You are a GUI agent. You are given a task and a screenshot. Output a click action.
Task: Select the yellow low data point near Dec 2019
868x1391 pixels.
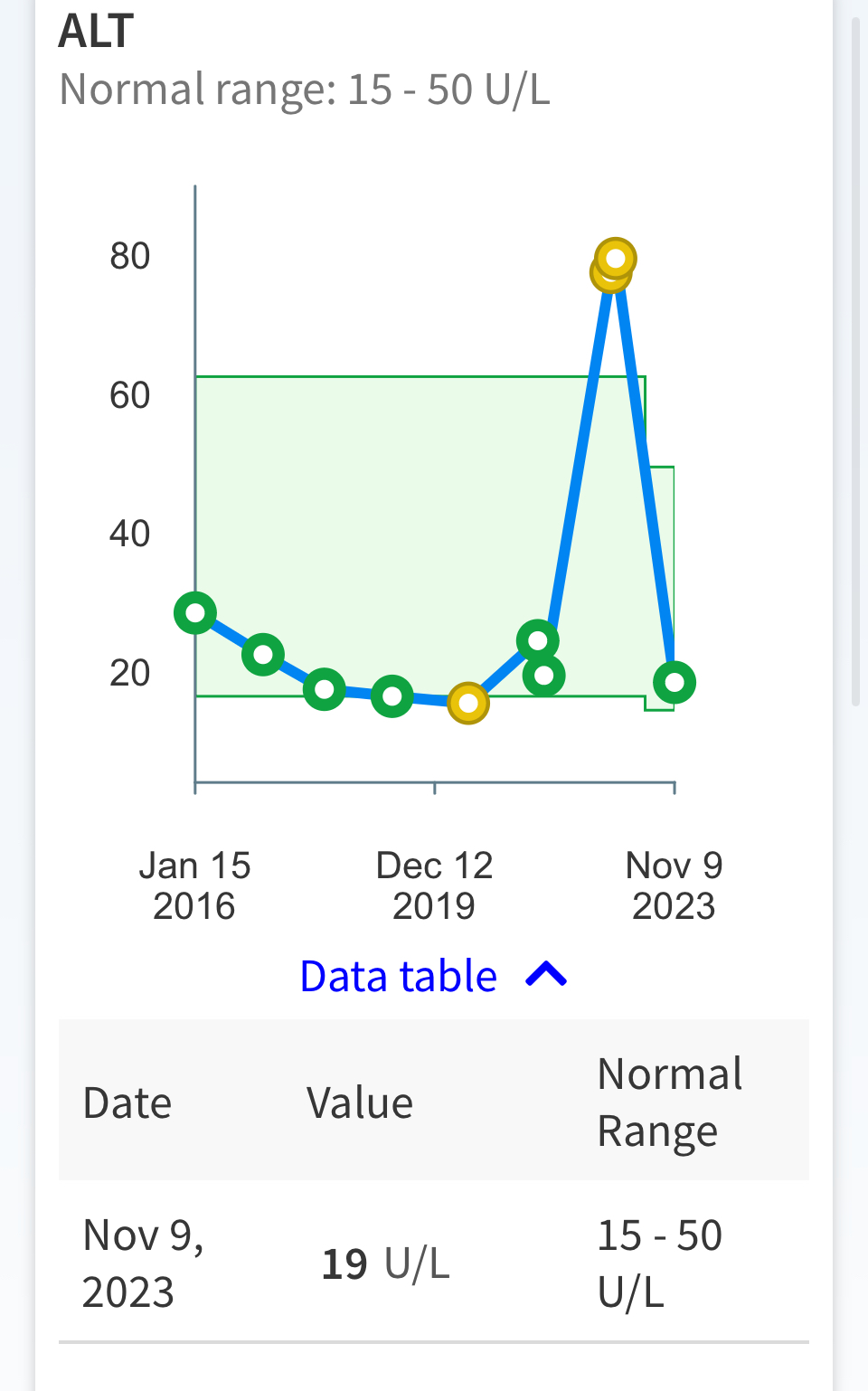point(468,703)
